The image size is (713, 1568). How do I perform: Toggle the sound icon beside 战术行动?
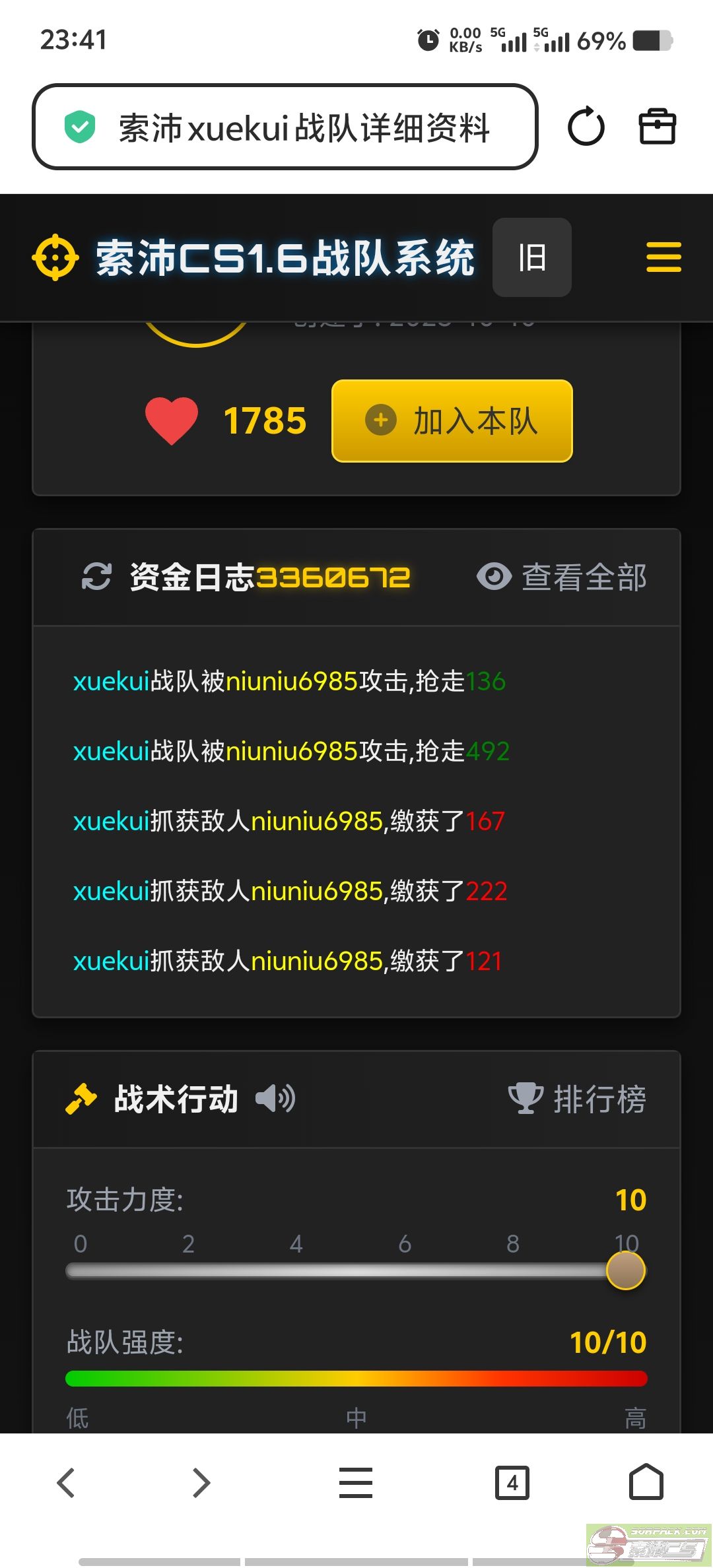tap(275, 1099)
